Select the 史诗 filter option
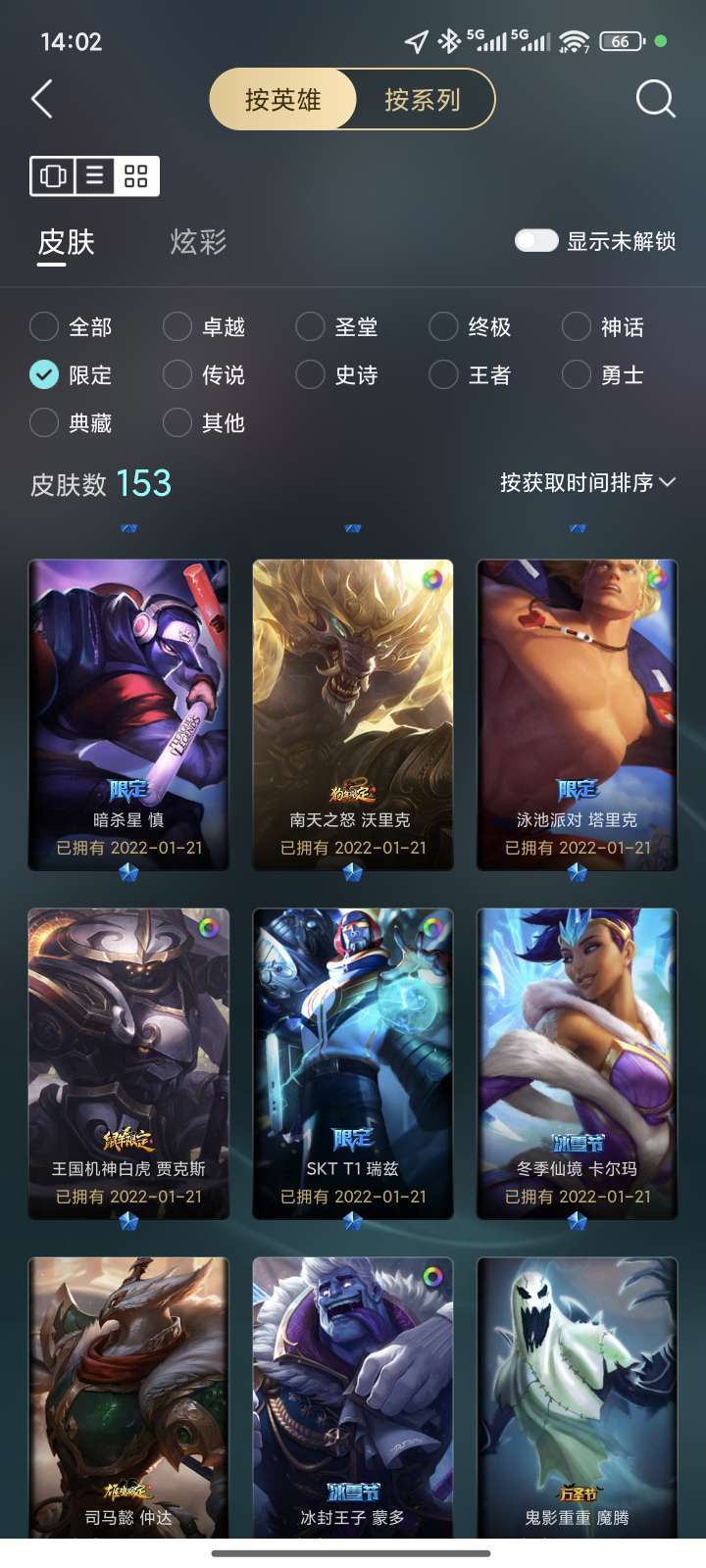 coord(337,374)
